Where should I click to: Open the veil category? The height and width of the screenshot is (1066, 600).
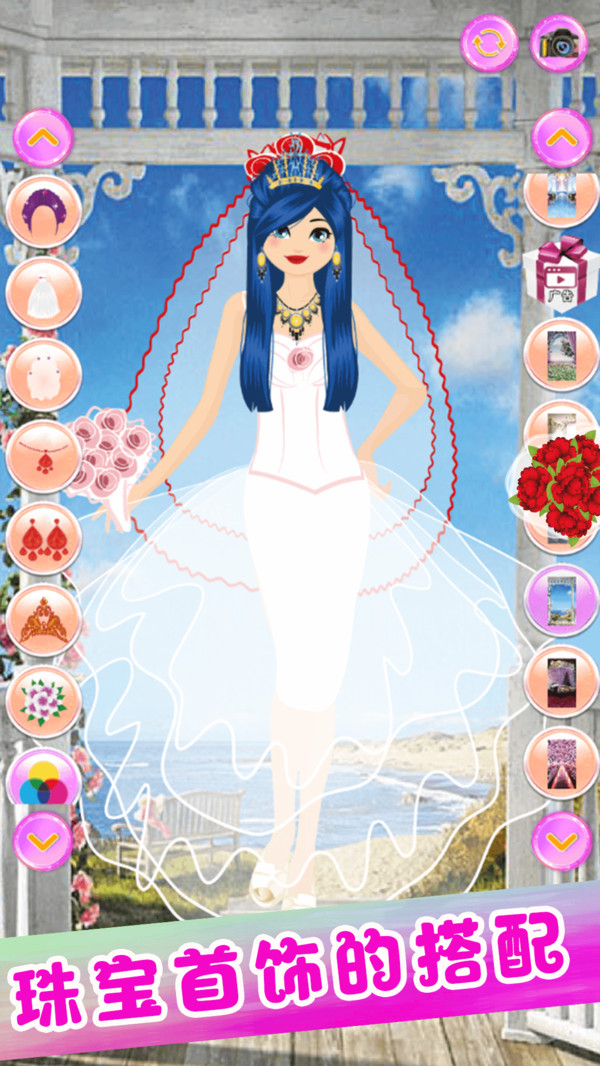(x=43, y=375)
